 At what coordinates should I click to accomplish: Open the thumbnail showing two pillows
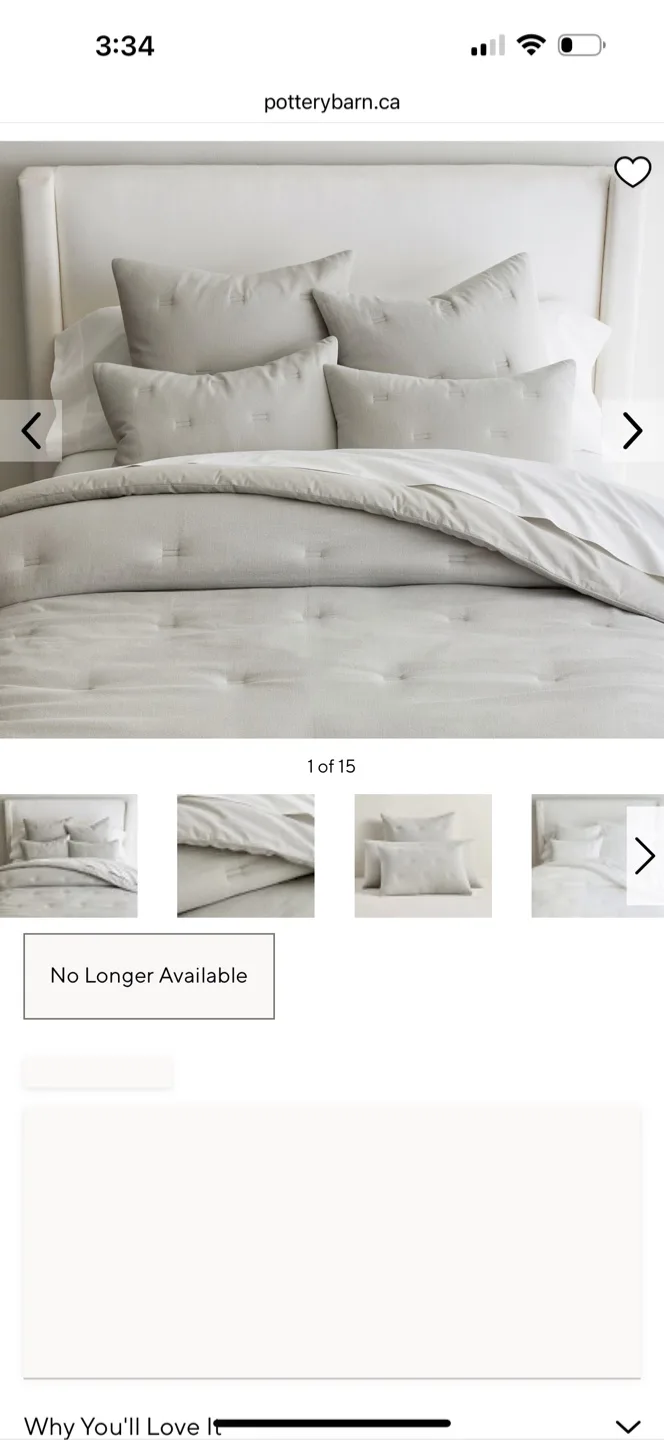423,856
